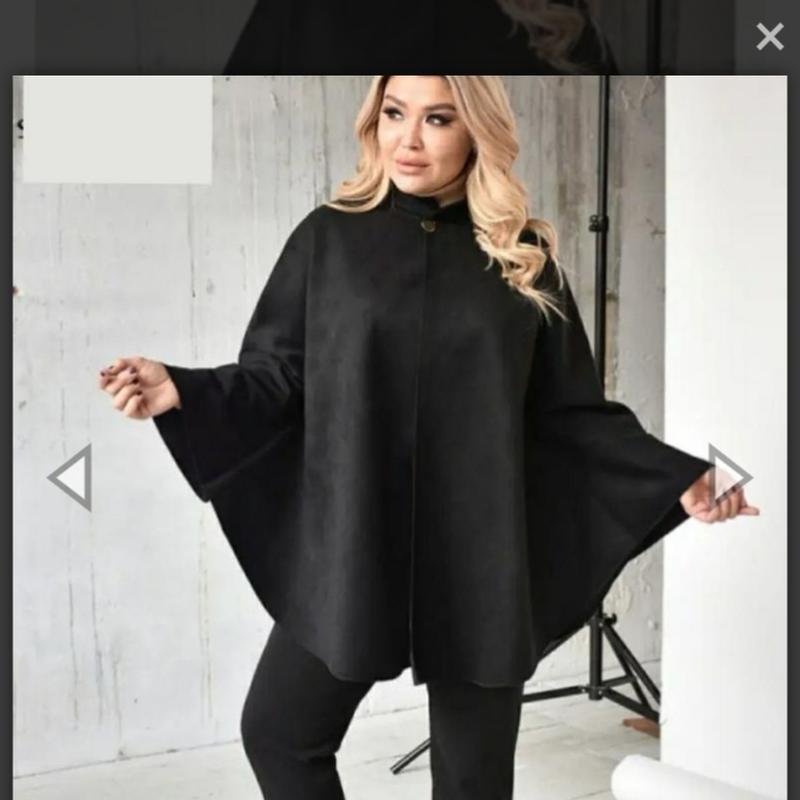800x800 pixels.
Task: Go to the previous photo
Action: [x=71, y=477]
